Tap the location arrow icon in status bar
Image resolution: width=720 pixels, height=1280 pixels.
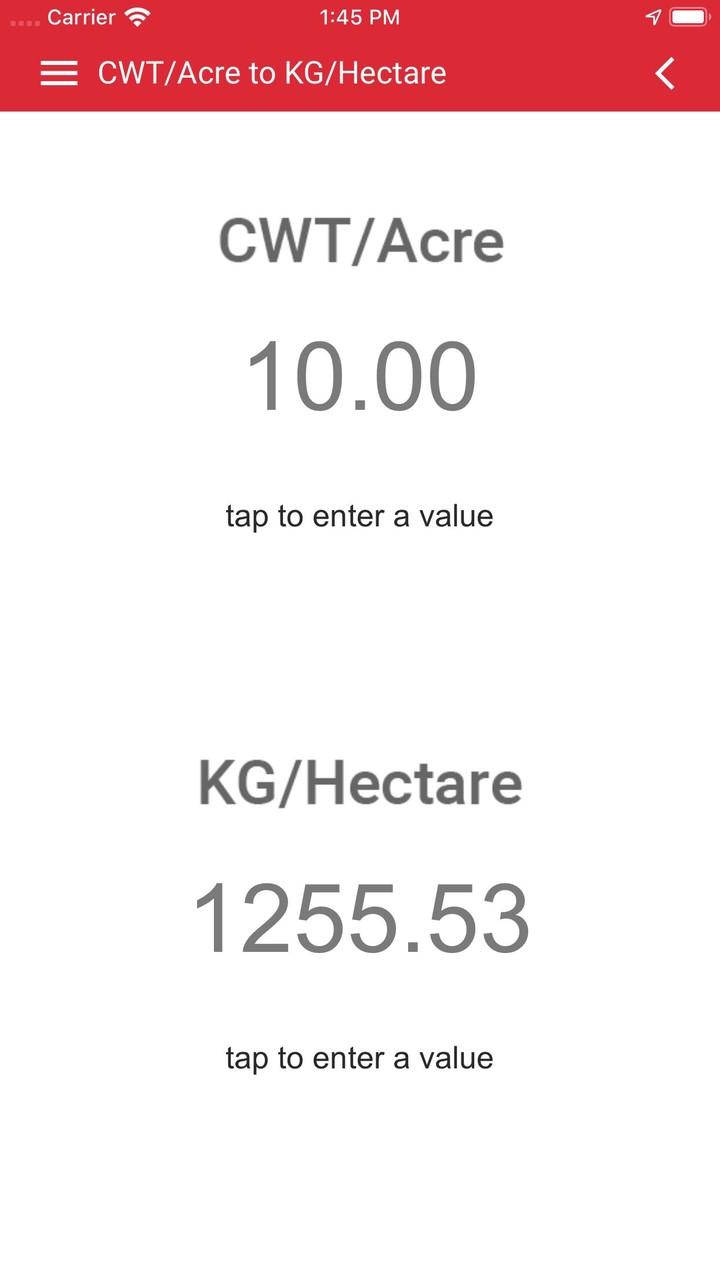[655, 16]
